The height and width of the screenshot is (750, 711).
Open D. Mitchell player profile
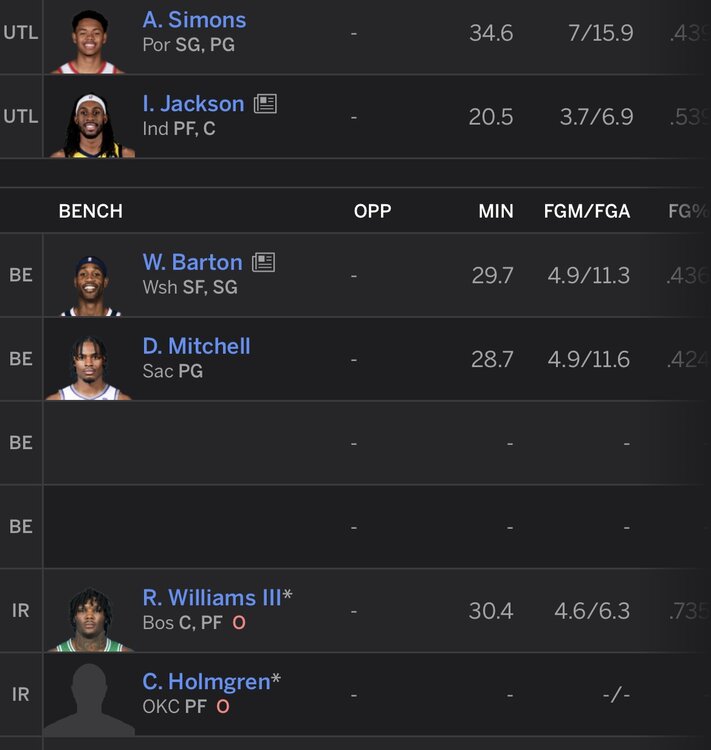click(196, 346)
